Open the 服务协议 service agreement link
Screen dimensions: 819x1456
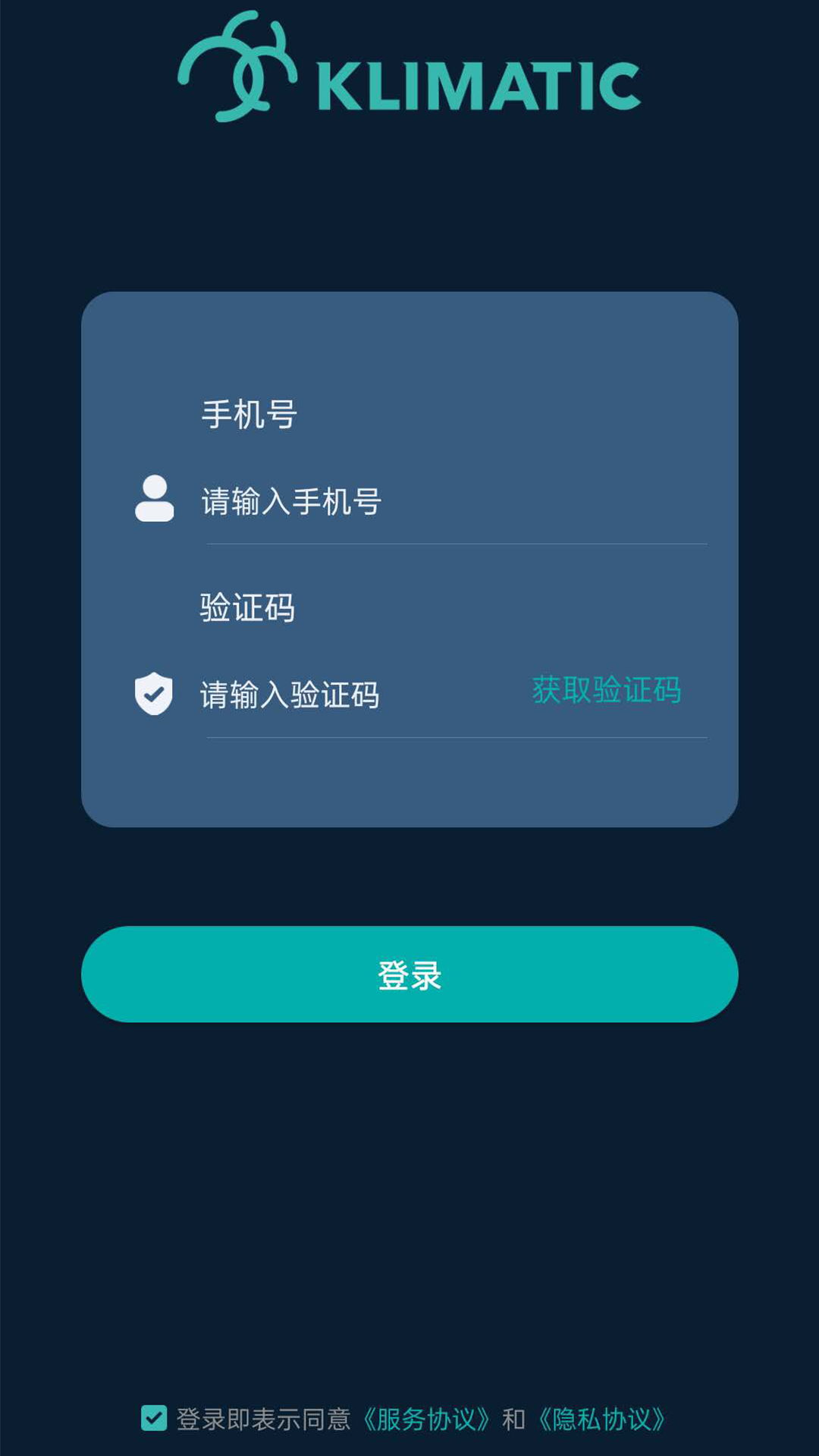426,1420
